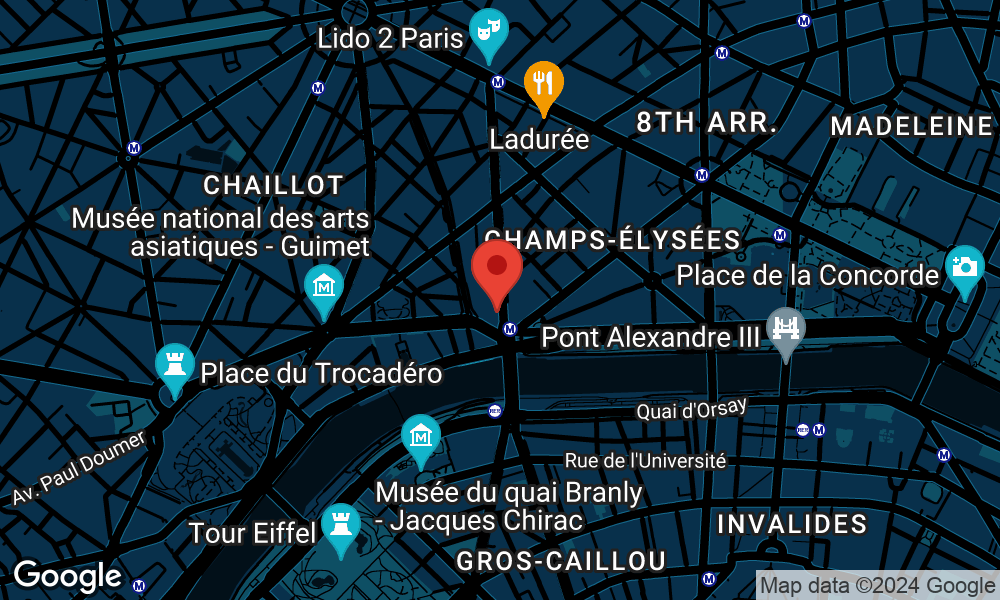Open the Lido 2 Paris theater pin
The width and height of the screenshot is (1000, 600).
(488, 31)
